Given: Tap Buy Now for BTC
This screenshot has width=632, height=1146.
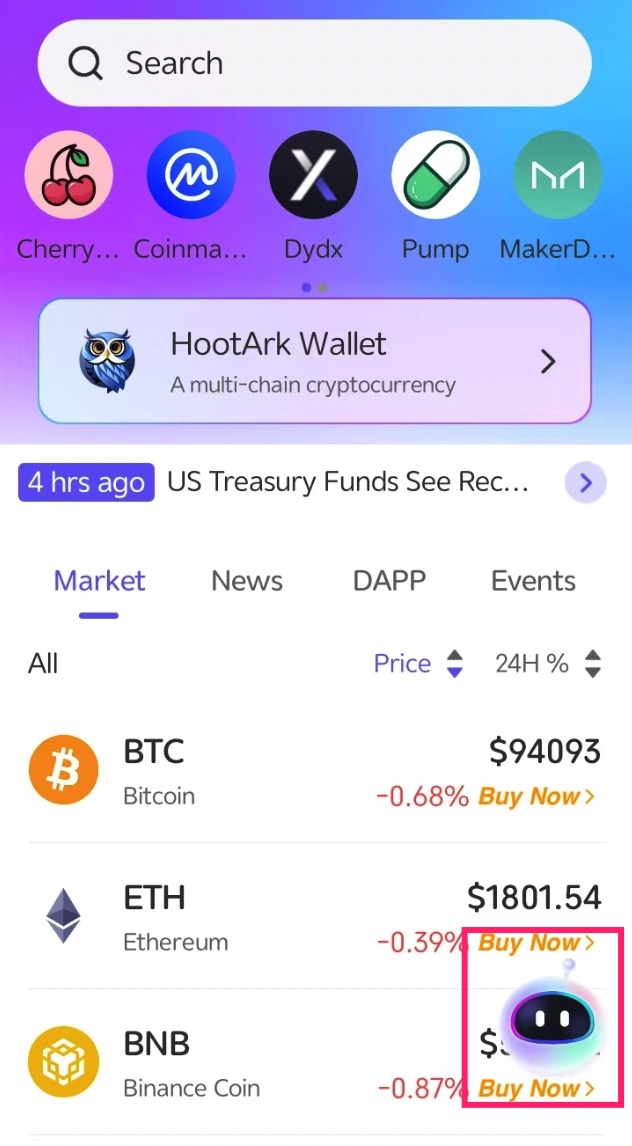Looking at the screenshot, I should click(x=536, y=797).
